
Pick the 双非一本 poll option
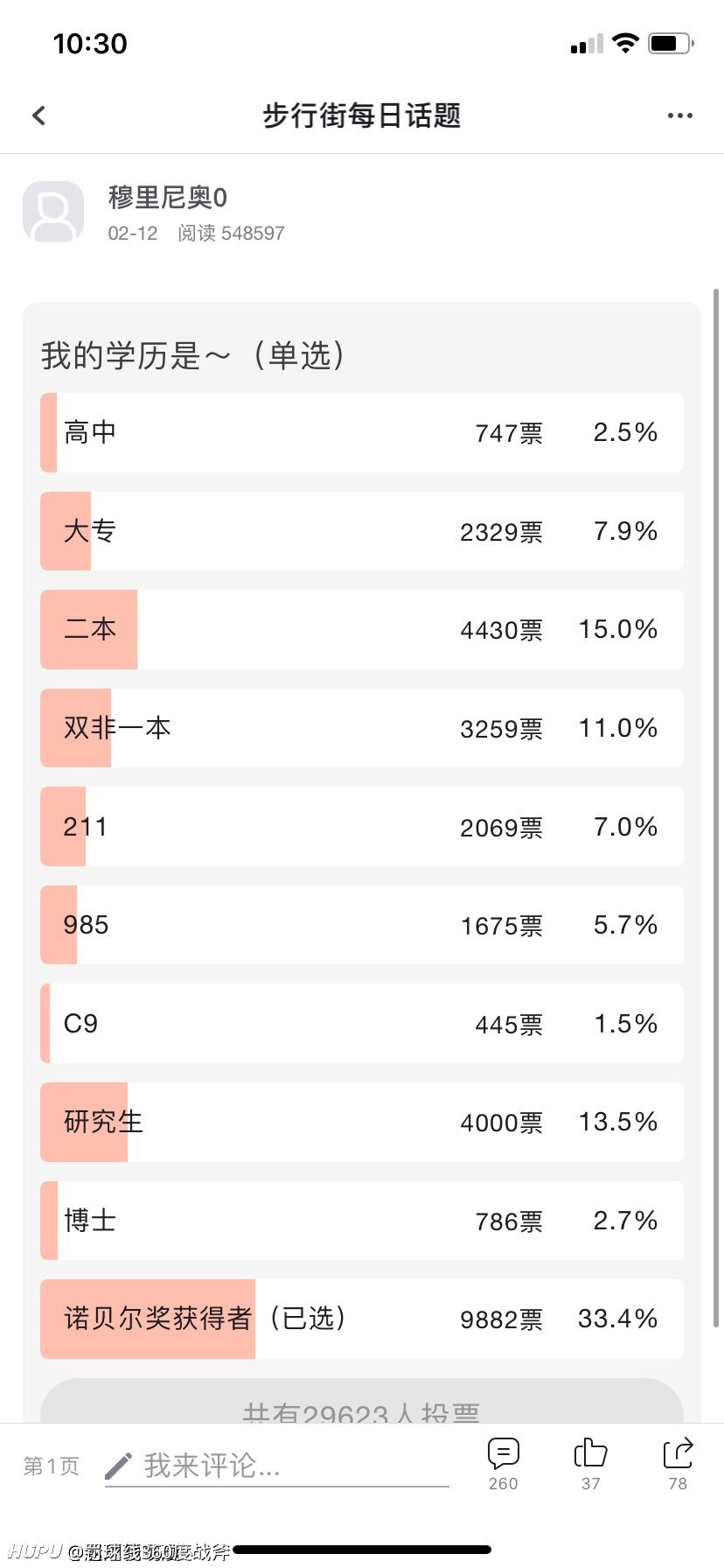(x=362, y=728)
